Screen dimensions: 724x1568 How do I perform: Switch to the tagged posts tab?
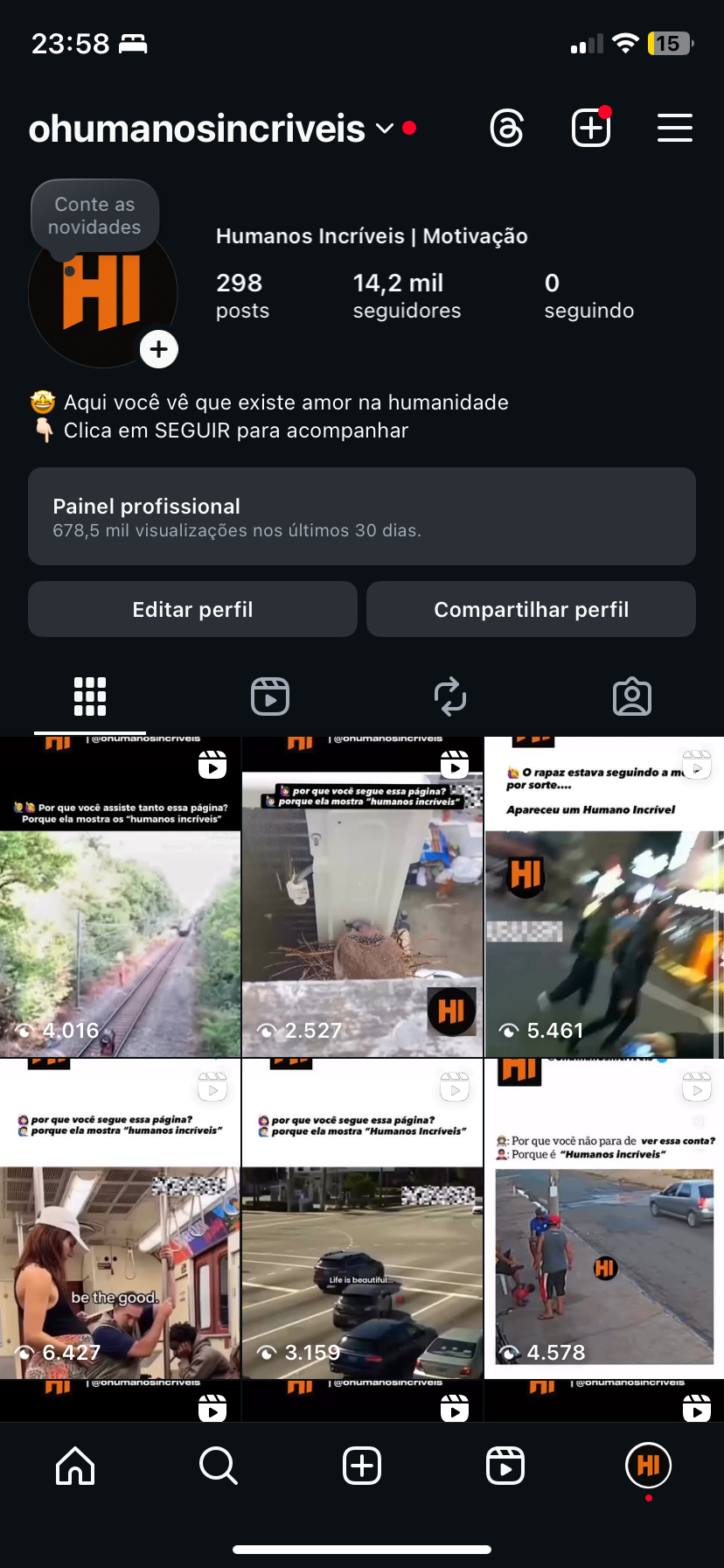[x=631, y=696]
